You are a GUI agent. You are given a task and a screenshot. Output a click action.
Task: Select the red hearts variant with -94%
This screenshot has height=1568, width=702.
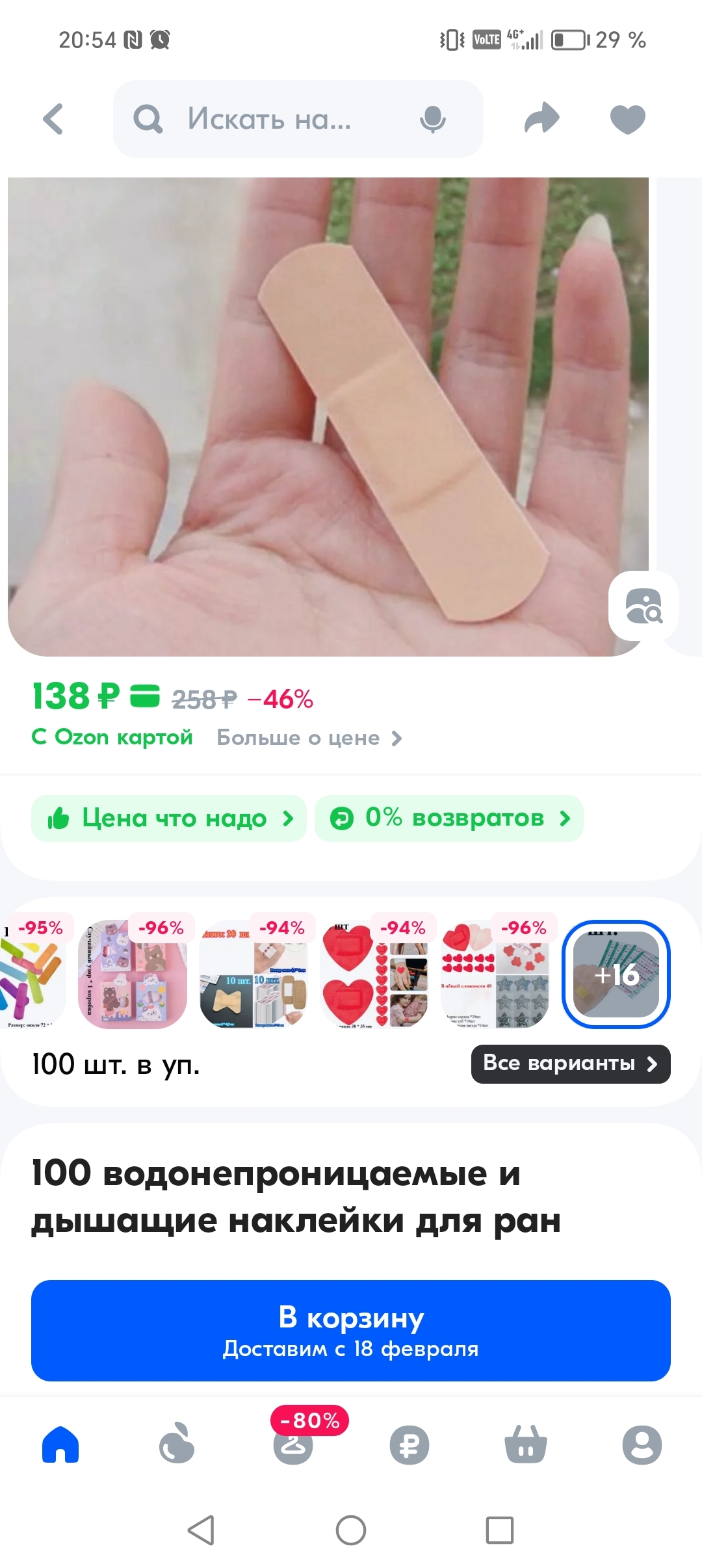point(374,974)
